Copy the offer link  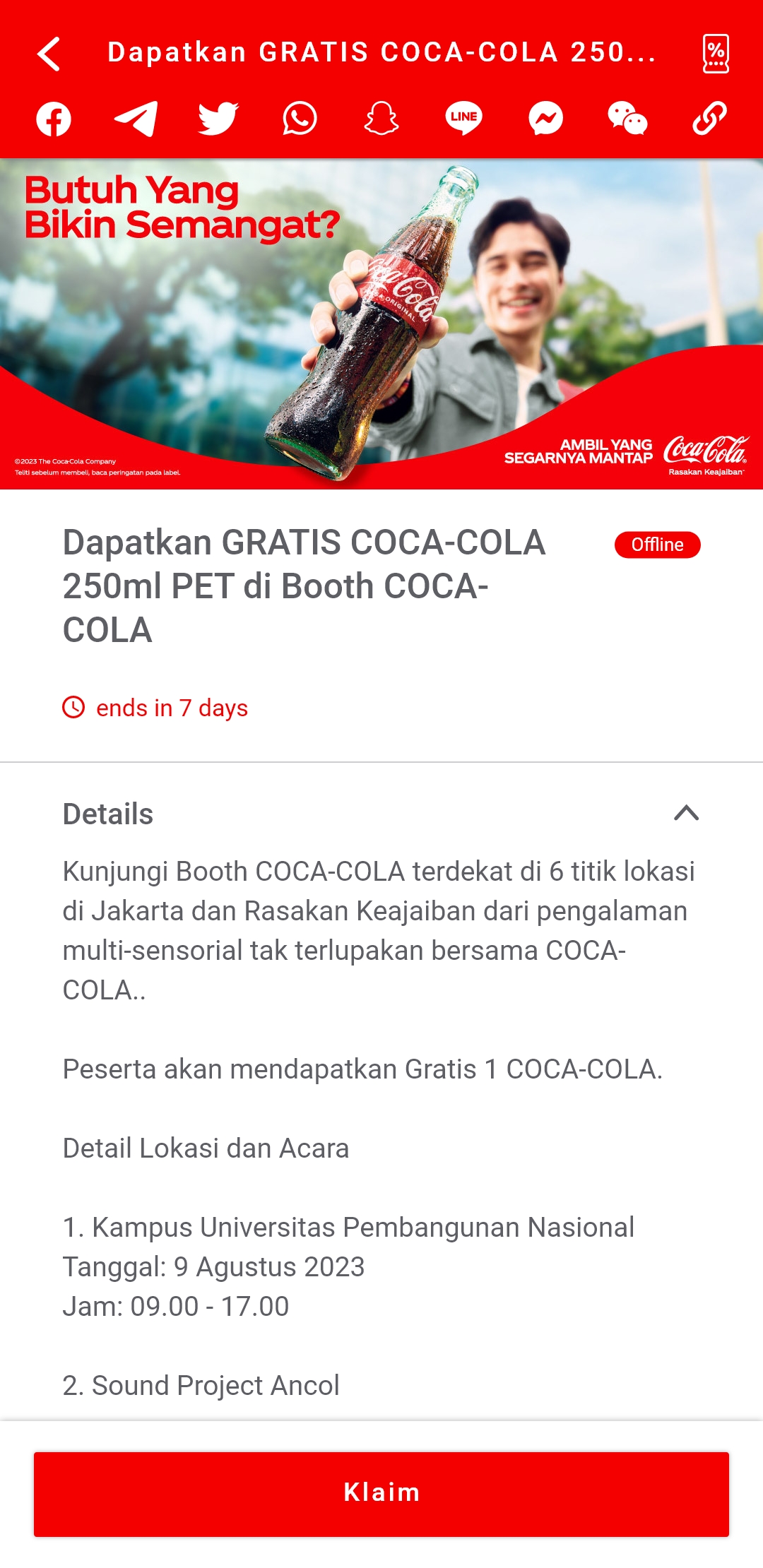[x=709, y=119]
